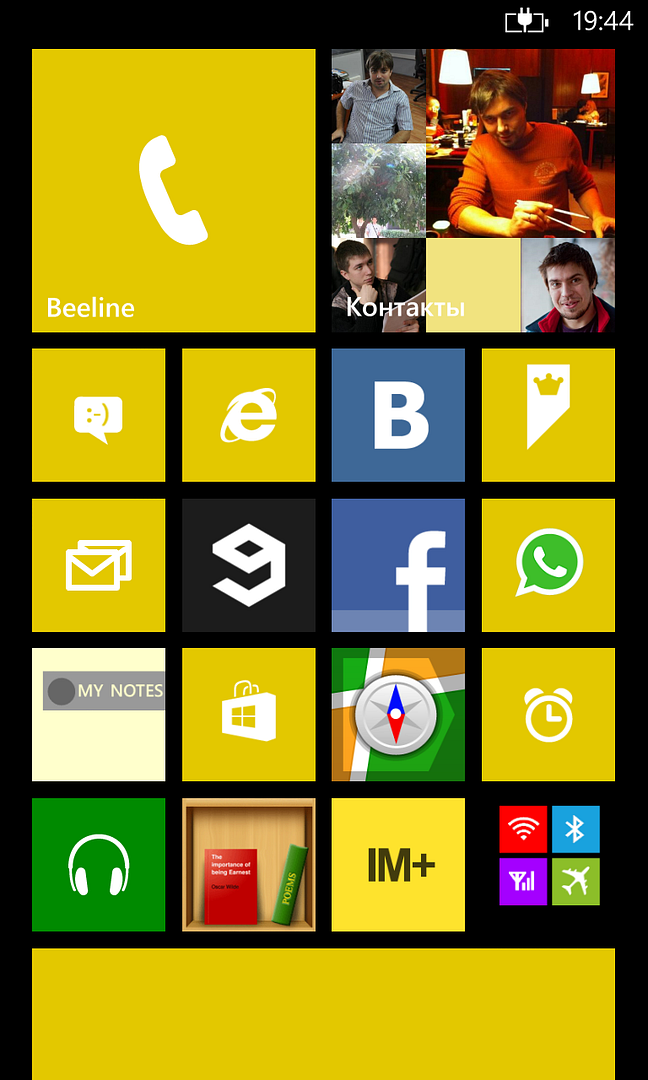Tap the red Wi-Fi shortcut tile
648x1080 pixels.
tap(523, 829)
